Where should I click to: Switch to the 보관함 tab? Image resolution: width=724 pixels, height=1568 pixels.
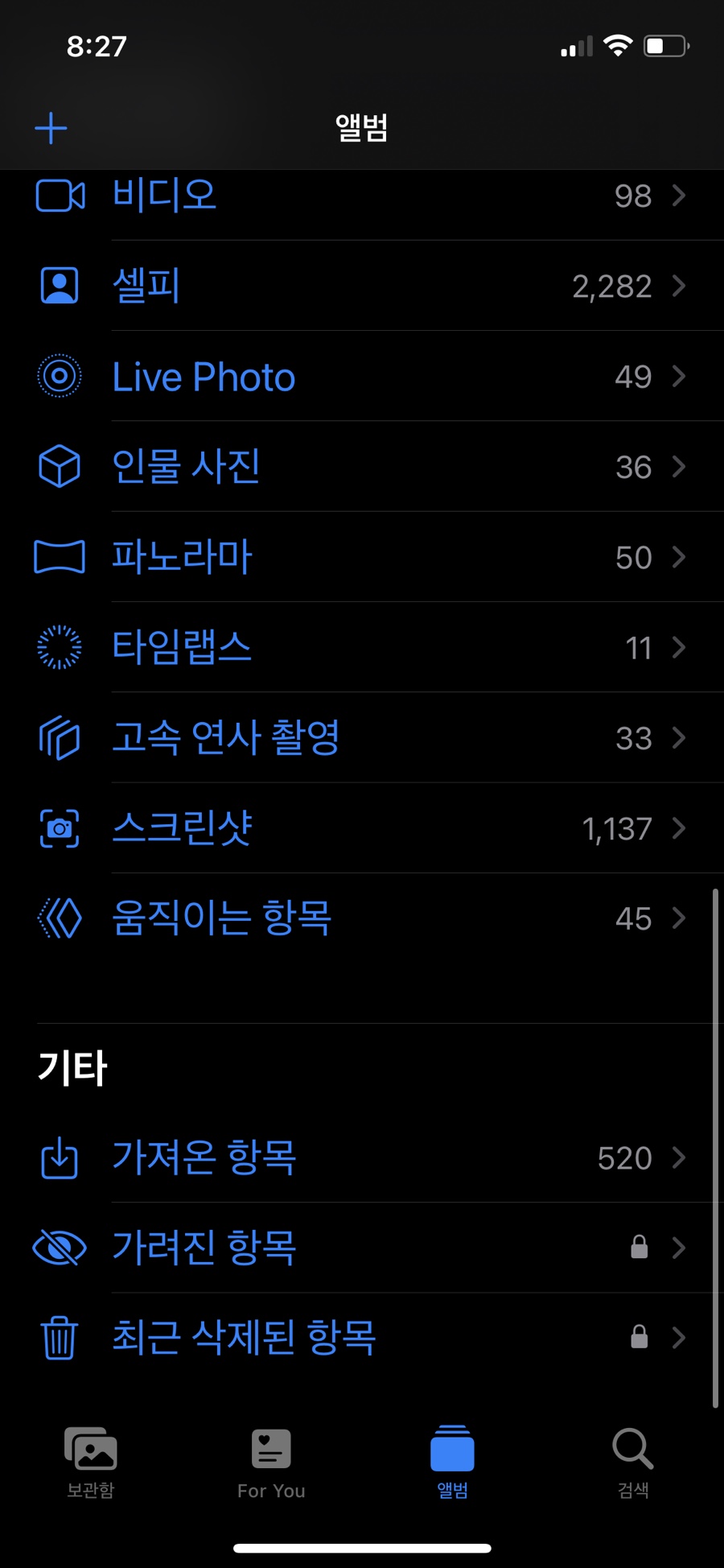click(x=91, y=1462)
